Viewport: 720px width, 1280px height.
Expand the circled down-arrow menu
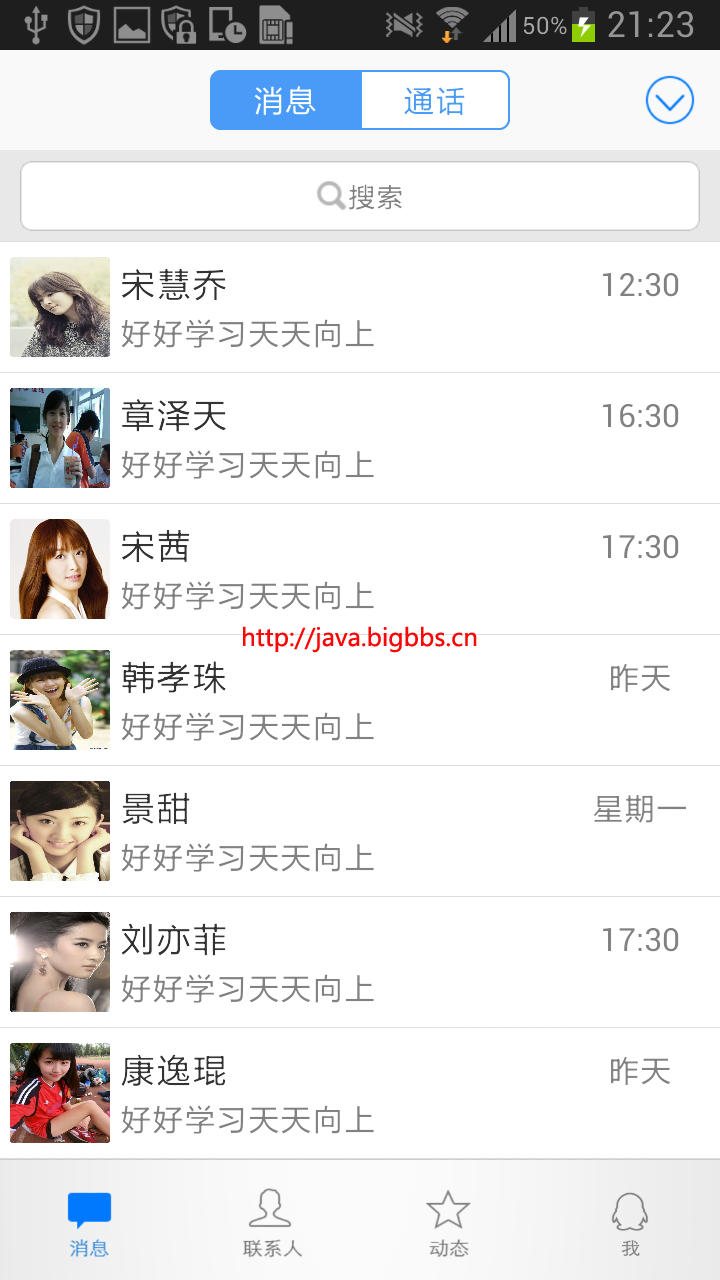[669, 101]
